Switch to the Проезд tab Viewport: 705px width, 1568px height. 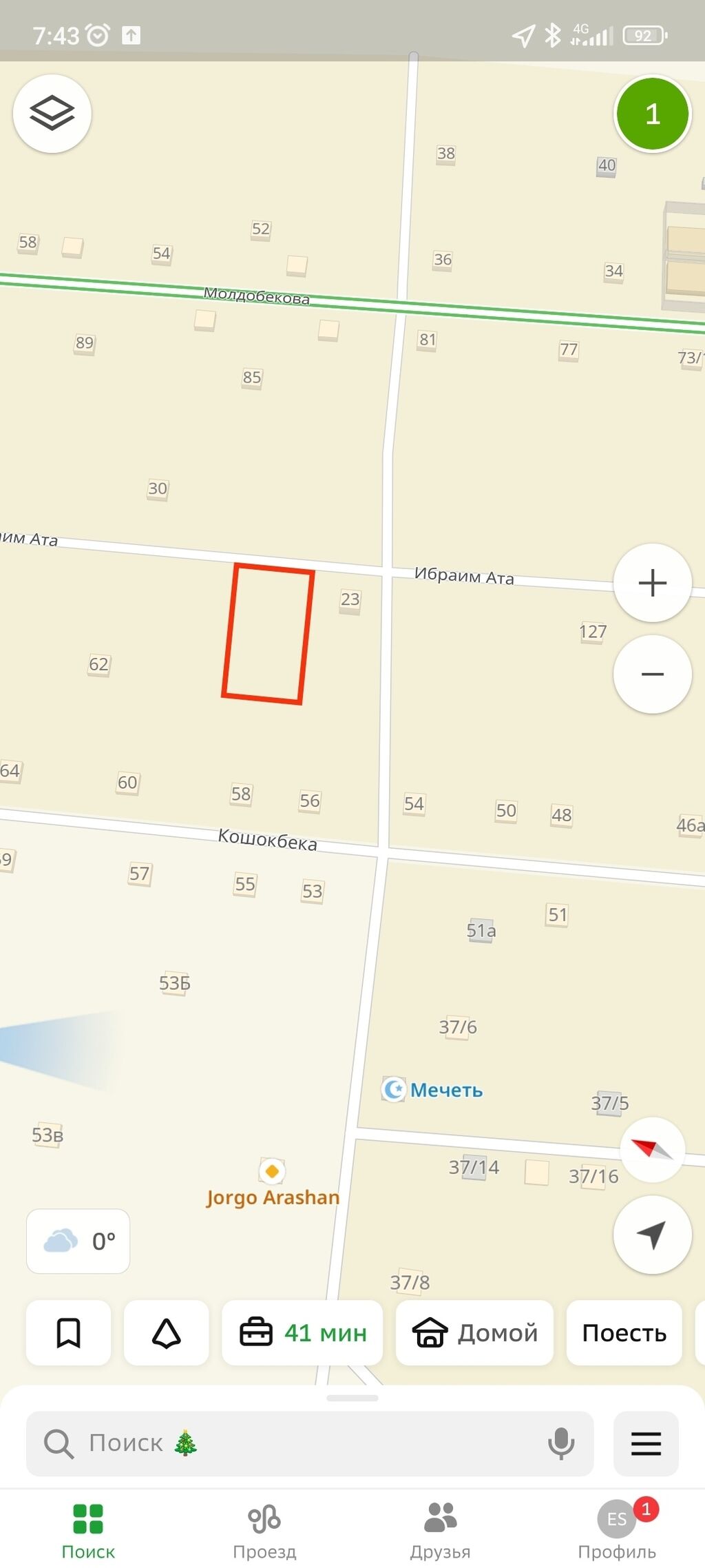tap(264, 1531)
